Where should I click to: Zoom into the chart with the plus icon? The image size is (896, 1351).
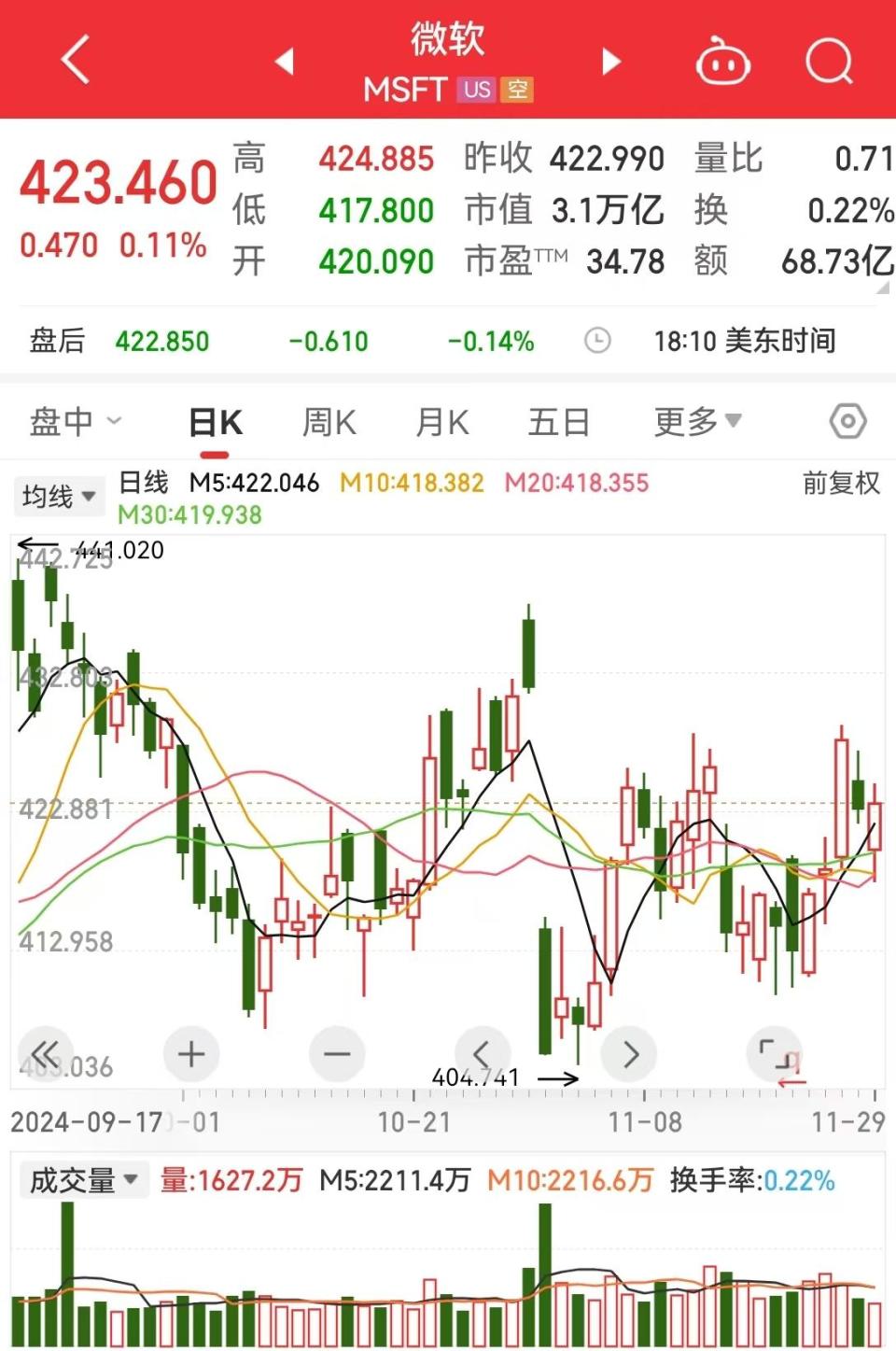point(190,1053)
